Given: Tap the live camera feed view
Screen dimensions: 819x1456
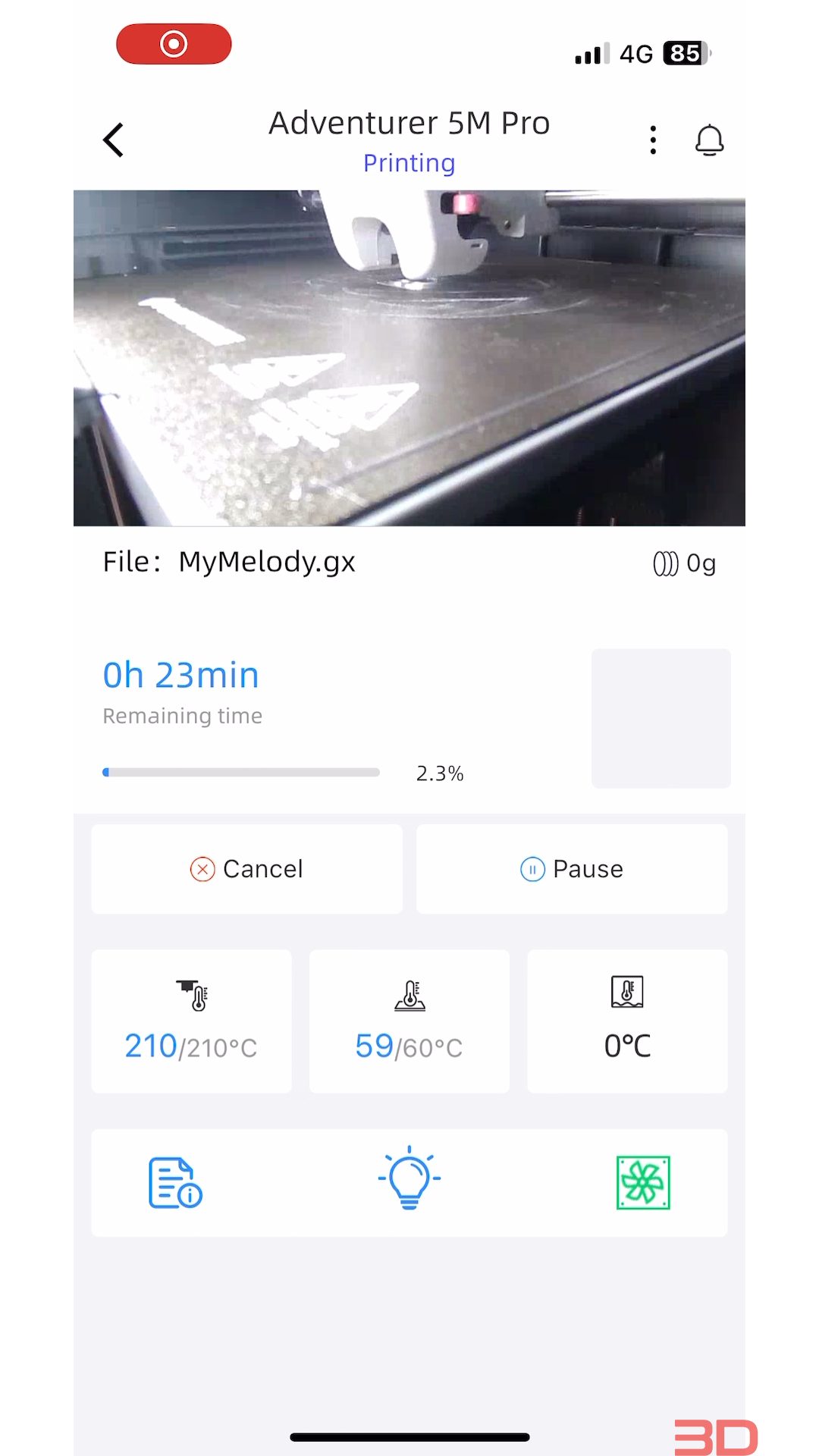Looking at the screenshot, I should tap(409, 356).
